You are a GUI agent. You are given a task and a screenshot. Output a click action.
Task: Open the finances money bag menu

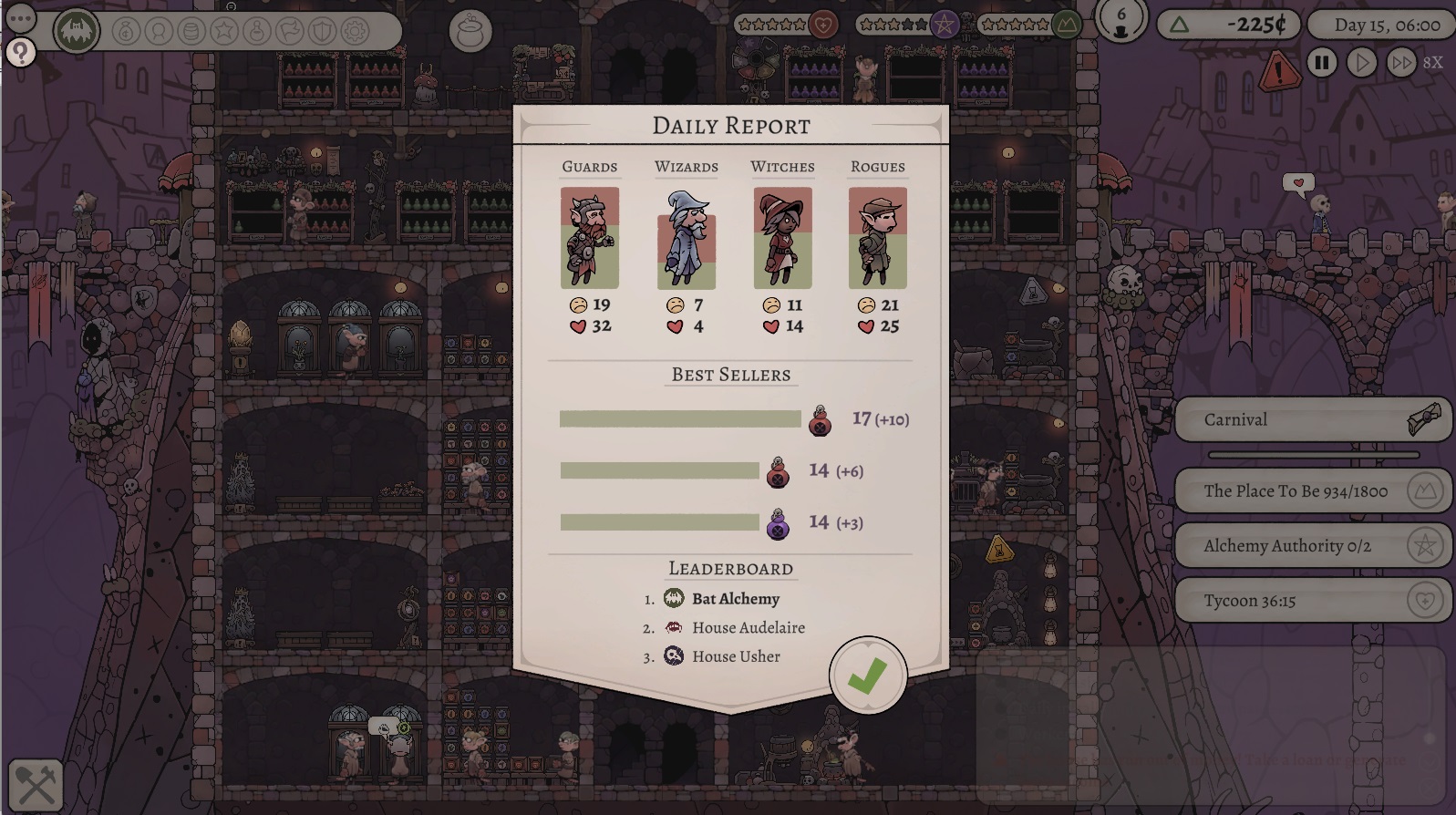click(x=127, y=32)
